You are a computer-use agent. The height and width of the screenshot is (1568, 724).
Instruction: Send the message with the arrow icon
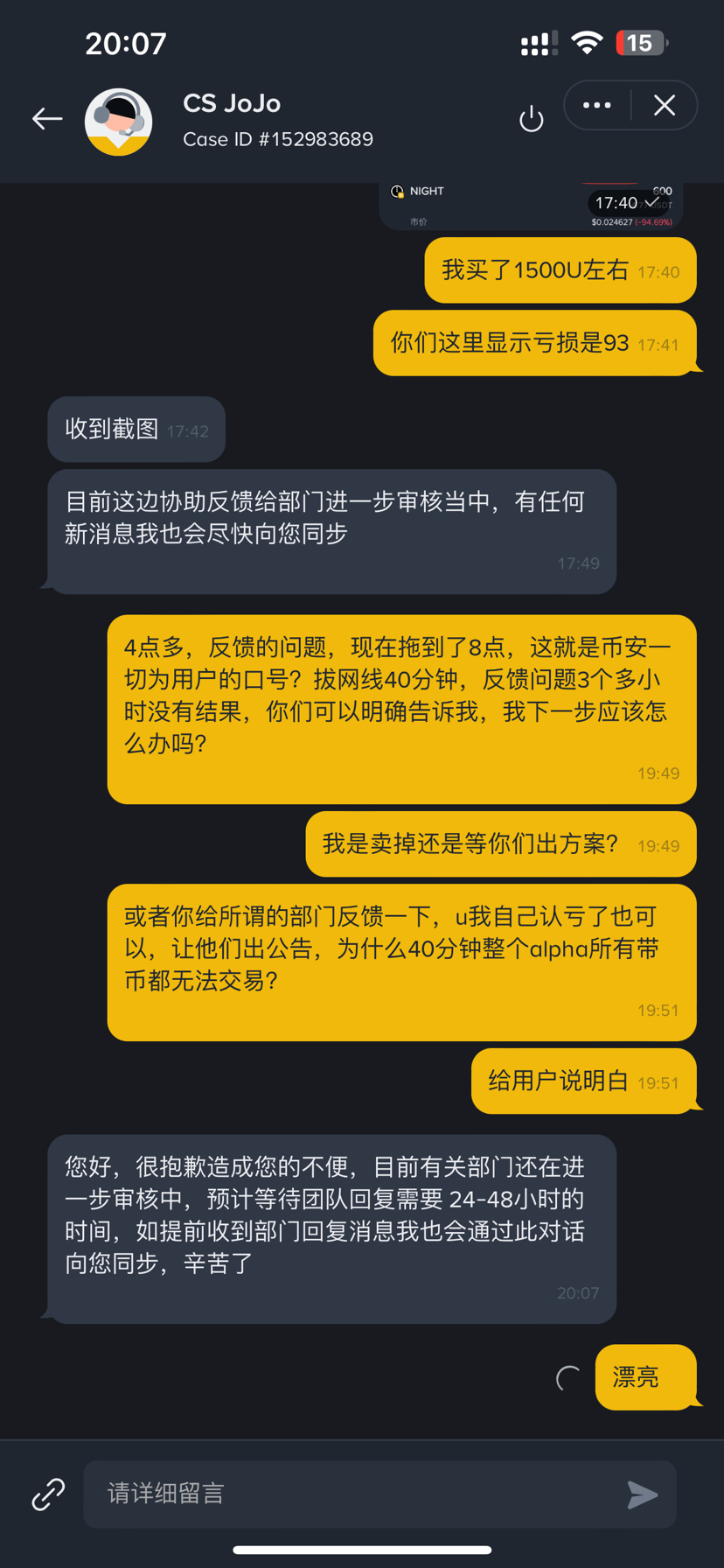[x=643, y=1494]
